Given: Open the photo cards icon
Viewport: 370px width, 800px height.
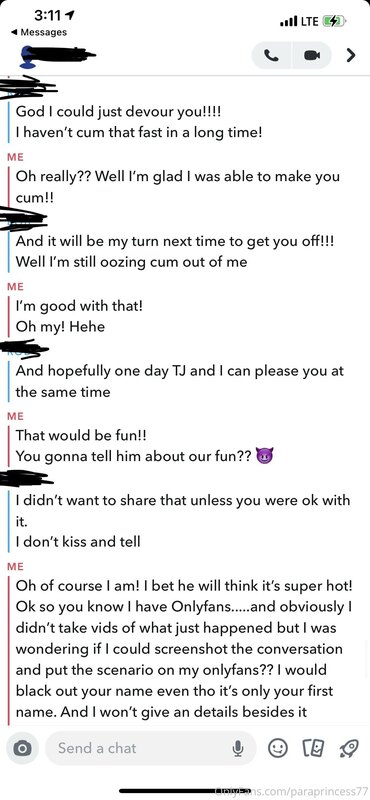Looking at the screenshot, I should click(314, 748).
